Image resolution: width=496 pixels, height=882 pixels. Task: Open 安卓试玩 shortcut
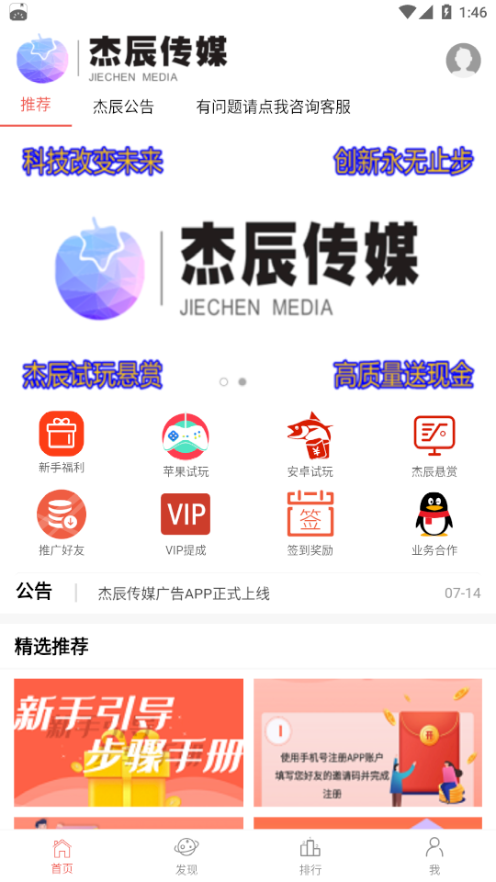click(x=310, y=445)
